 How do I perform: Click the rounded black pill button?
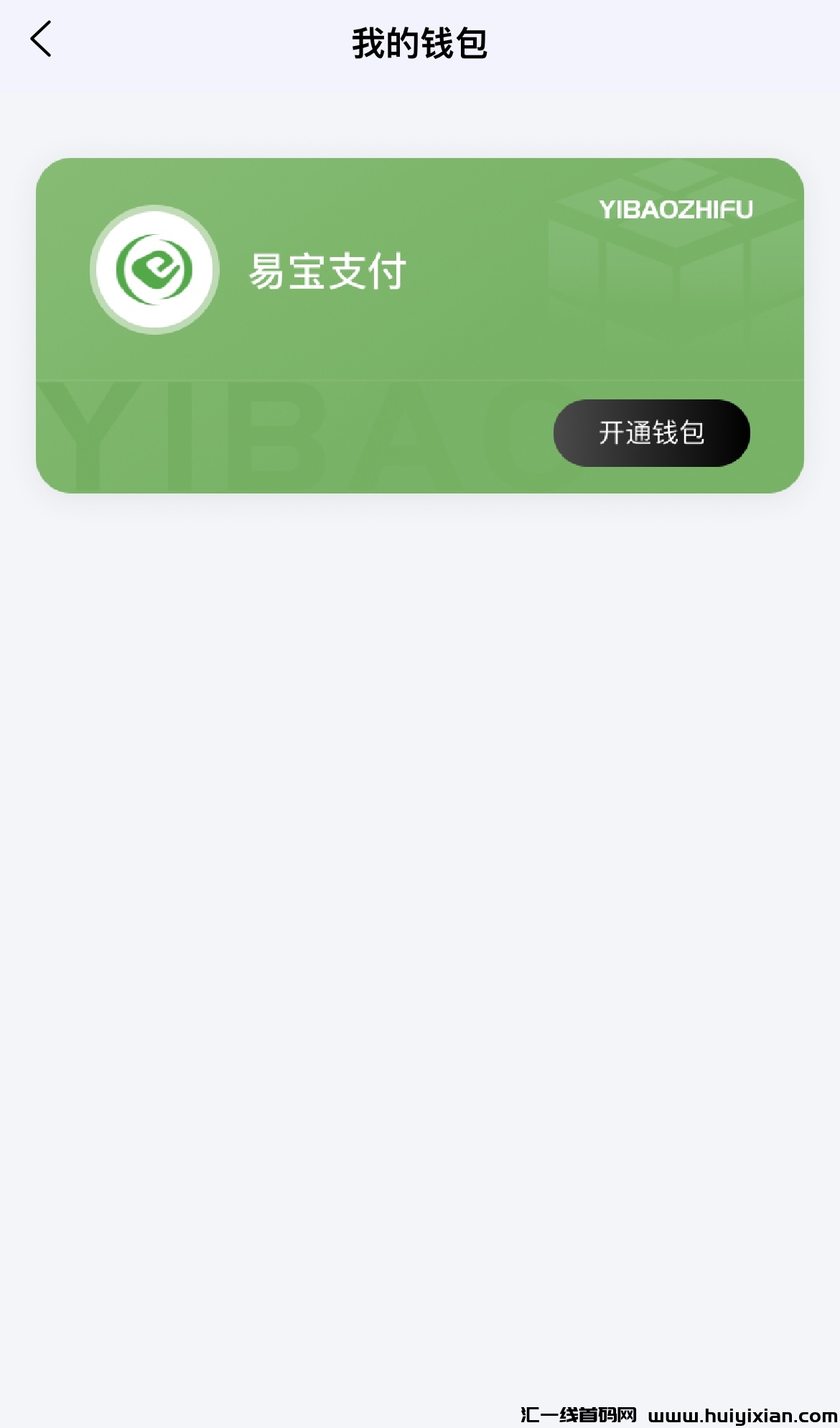pyautogui.click(x=650, y=434)
